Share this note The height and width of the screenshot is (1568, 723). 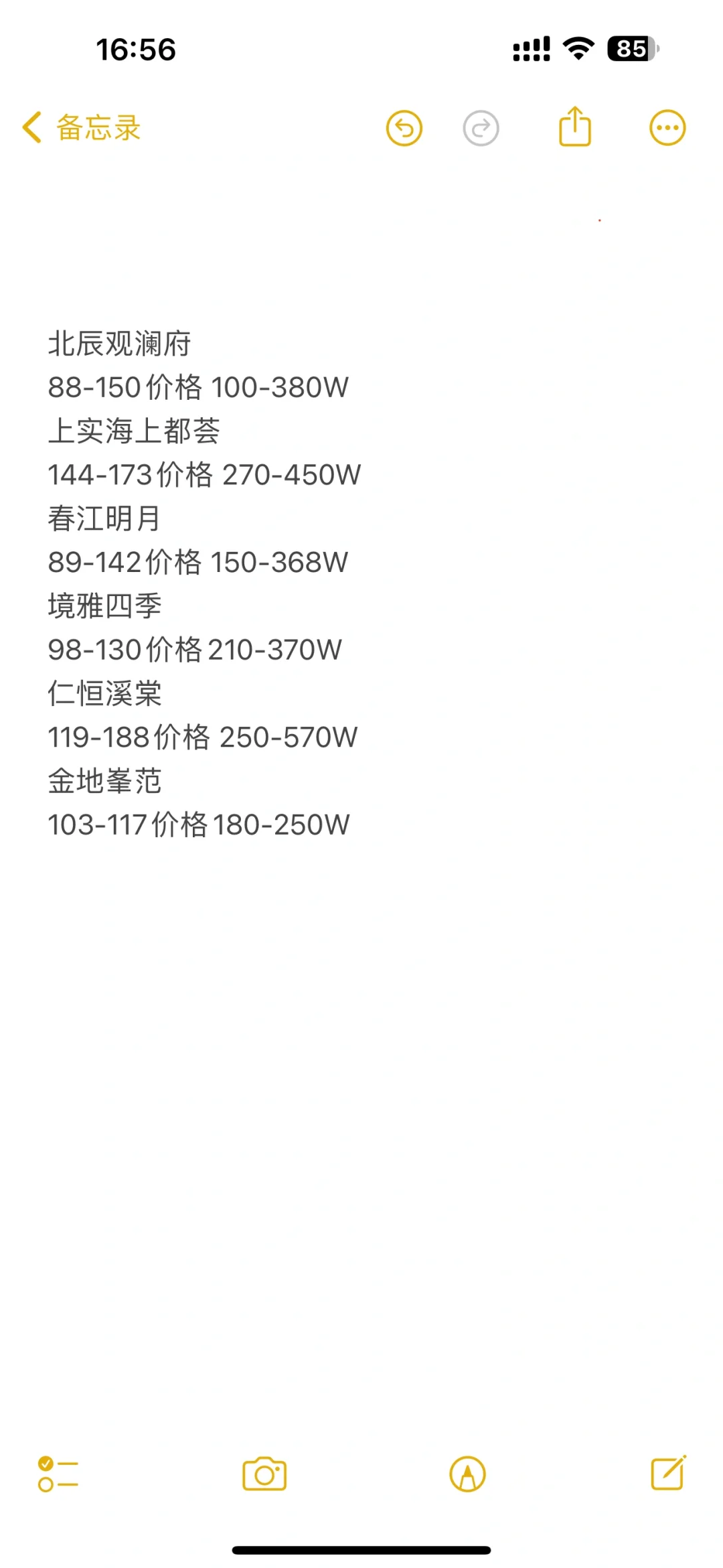[x=575, y=126]
